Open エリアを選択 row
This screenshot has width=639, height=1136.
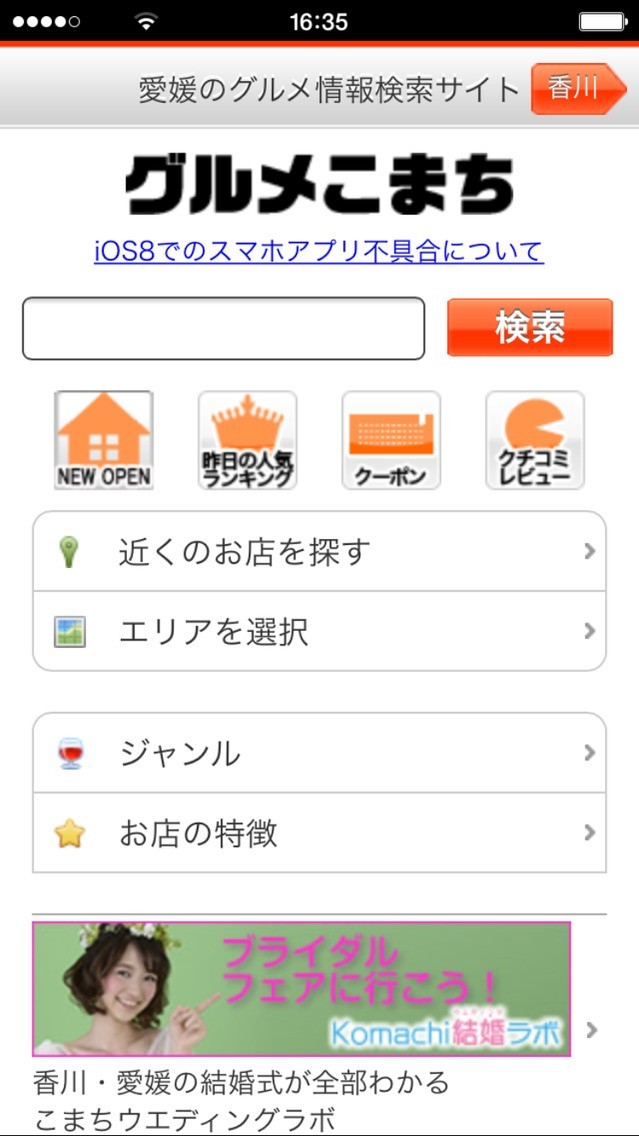click(319, 632)
